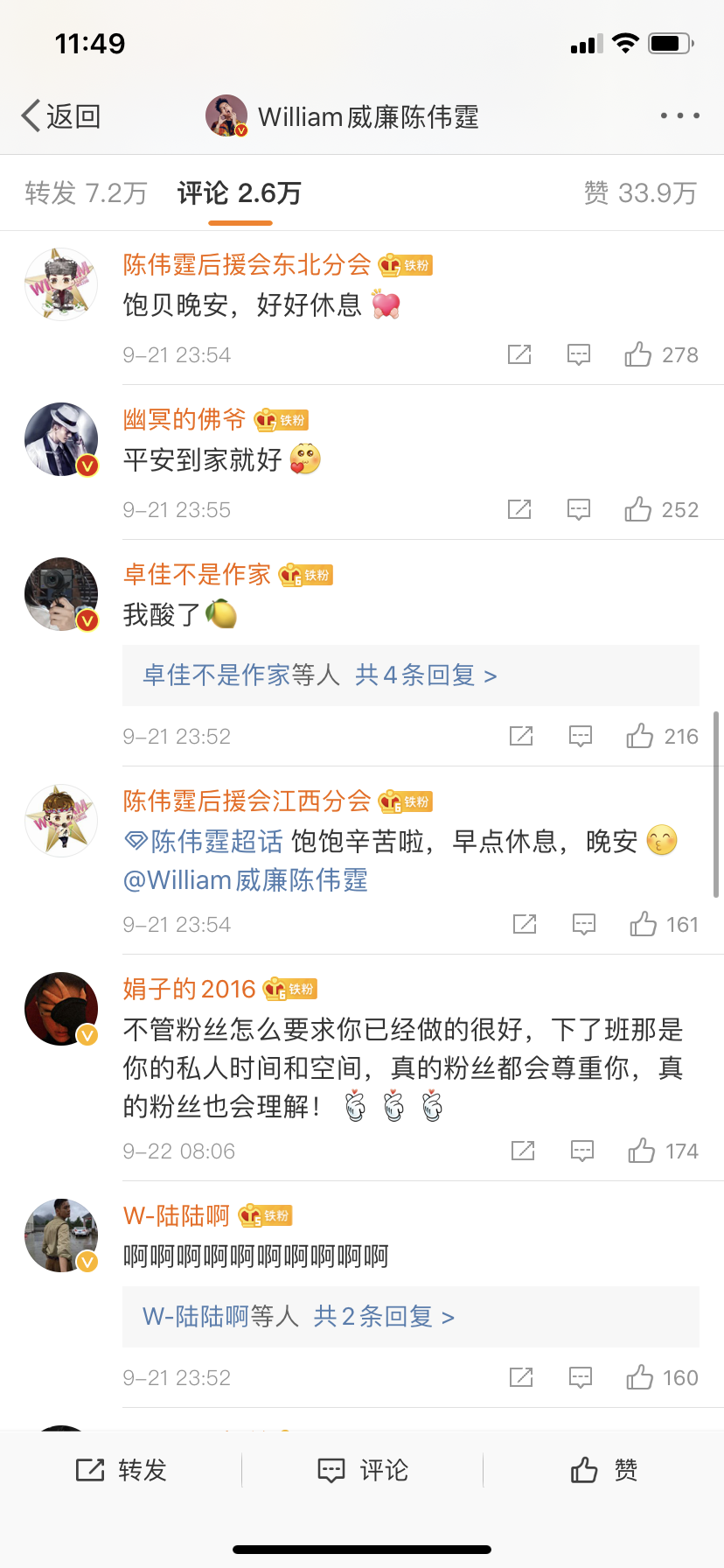Open the three-dot overflow menu
The image size is (724, 1568).
click(x=679, y=115)
